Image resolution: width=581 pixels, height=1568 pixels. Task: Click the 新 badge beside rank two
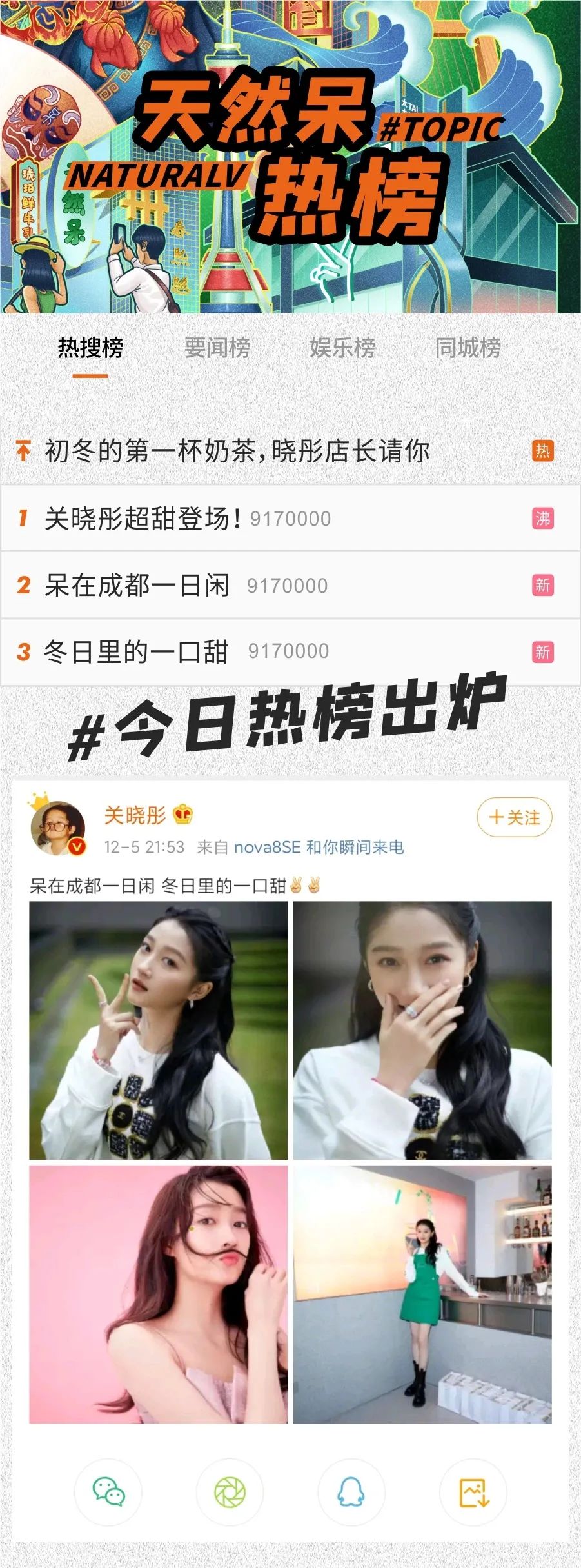click(x=542, y=584)
